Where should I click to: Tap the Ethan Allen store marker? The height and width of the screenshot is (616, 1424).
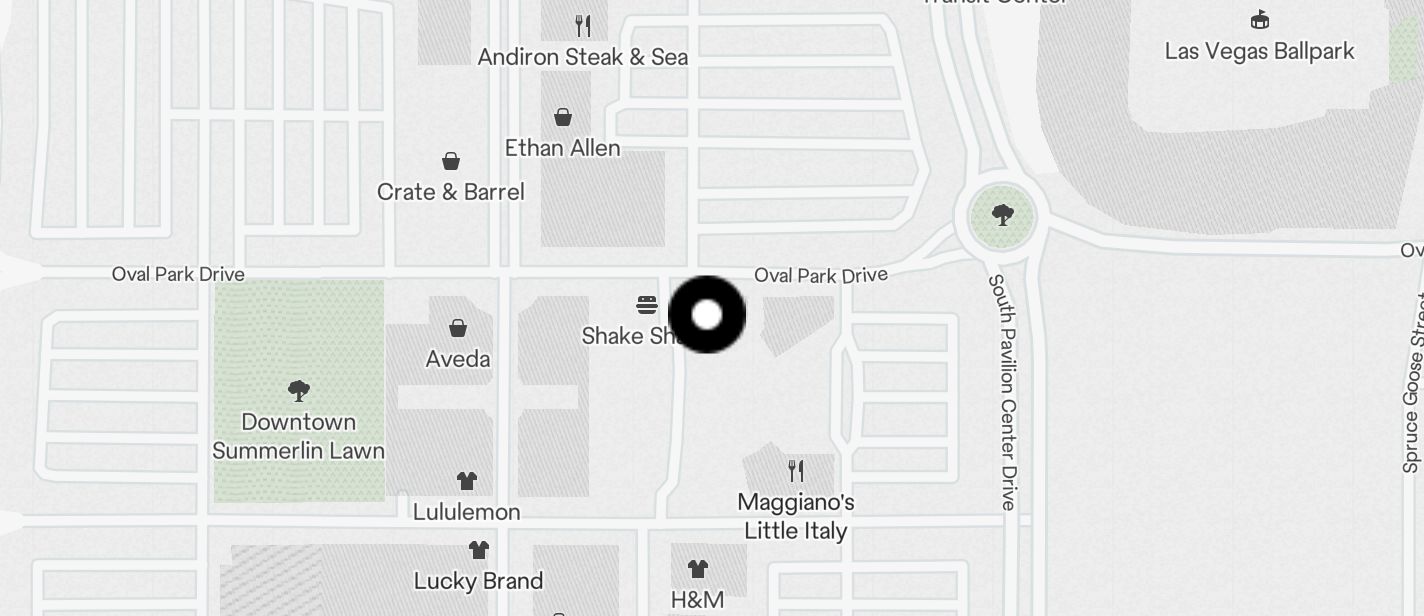point(563,118)
